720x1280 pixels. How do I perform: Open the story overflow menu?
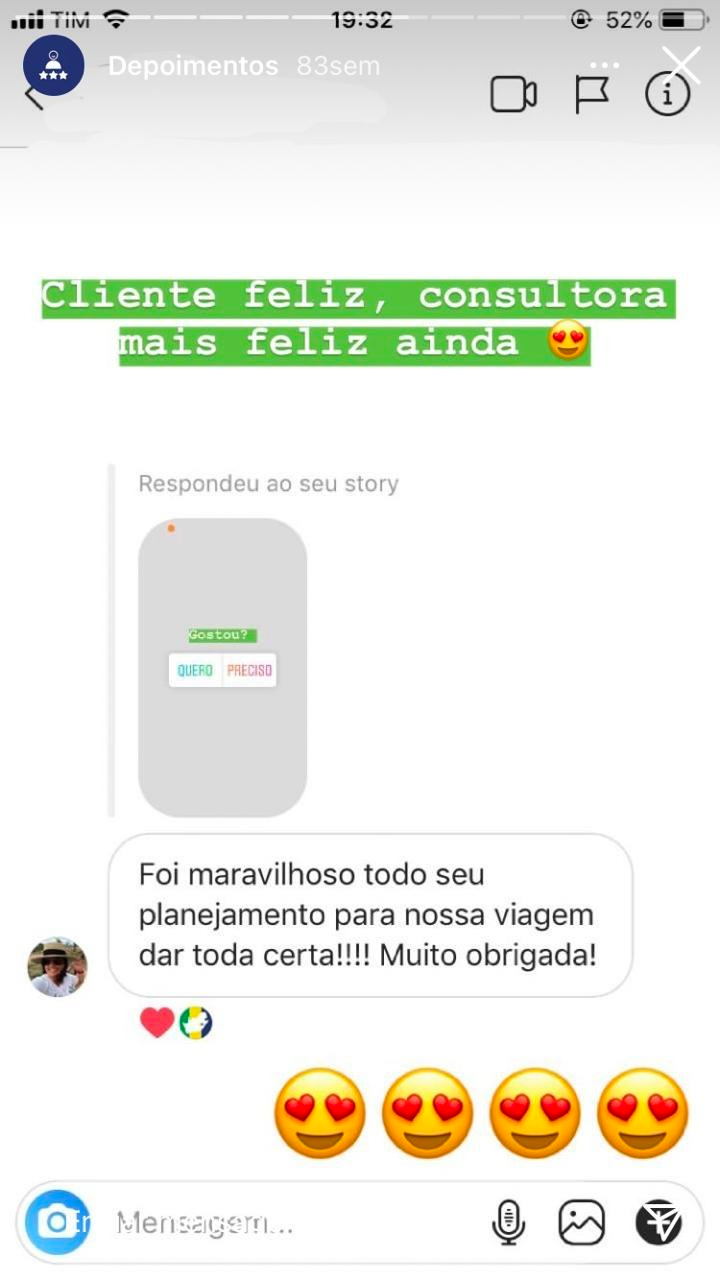coord(604,65)
